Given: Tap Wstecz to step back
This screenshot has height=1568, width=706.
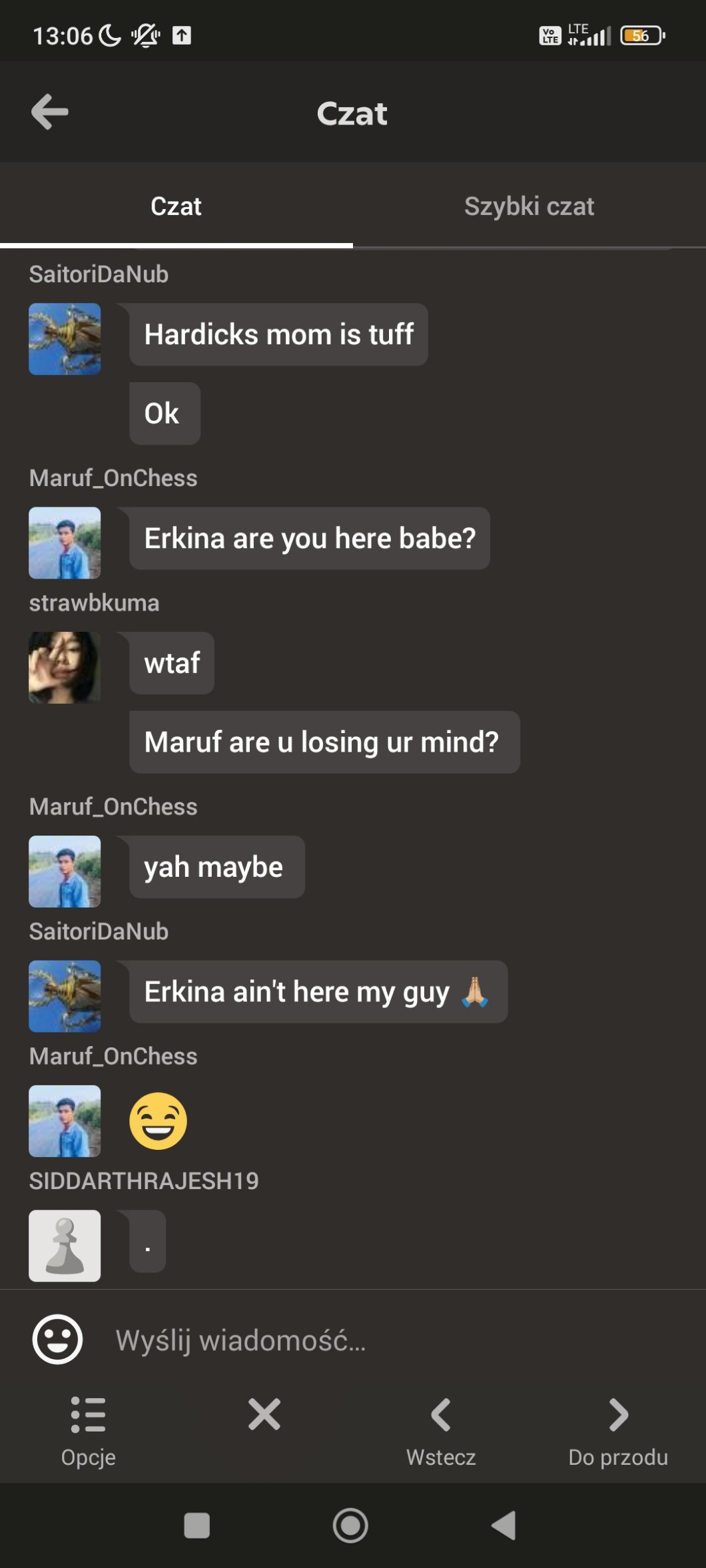Looking at the screenshot, I should (441, 1426).
